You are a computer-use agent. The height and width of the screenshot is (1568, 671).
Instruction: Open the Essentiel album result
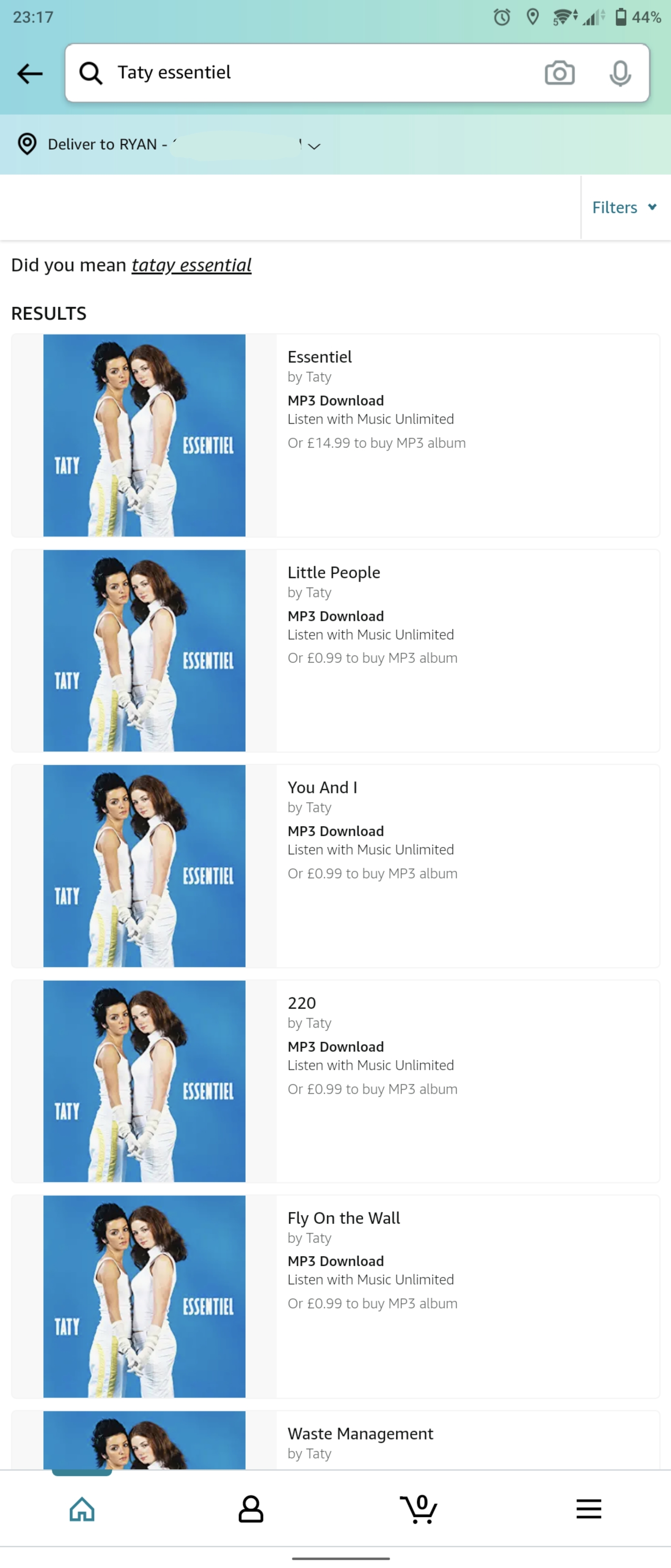click(335, 435)
